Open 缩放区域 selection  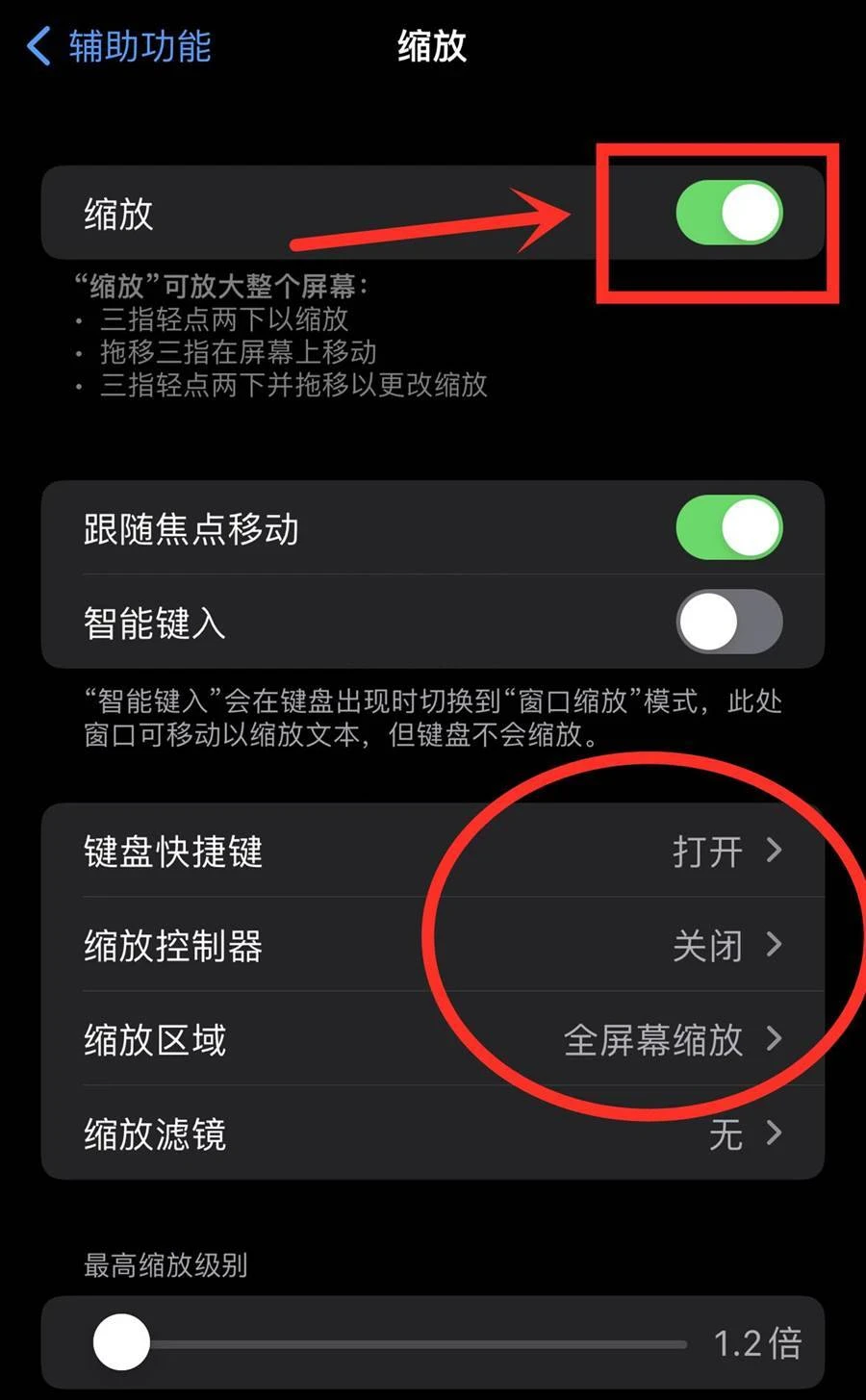433,1039
